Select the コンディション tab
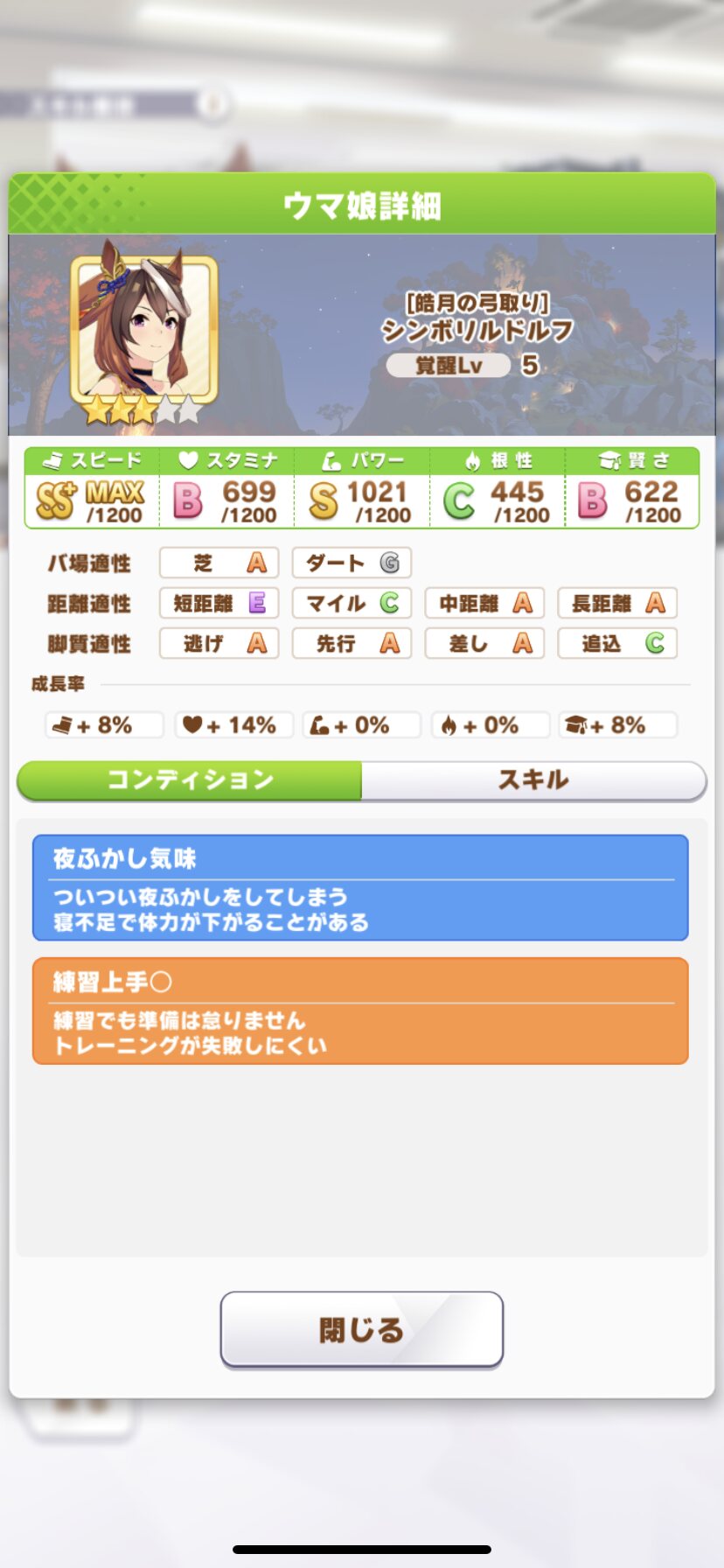 point(190,780)
